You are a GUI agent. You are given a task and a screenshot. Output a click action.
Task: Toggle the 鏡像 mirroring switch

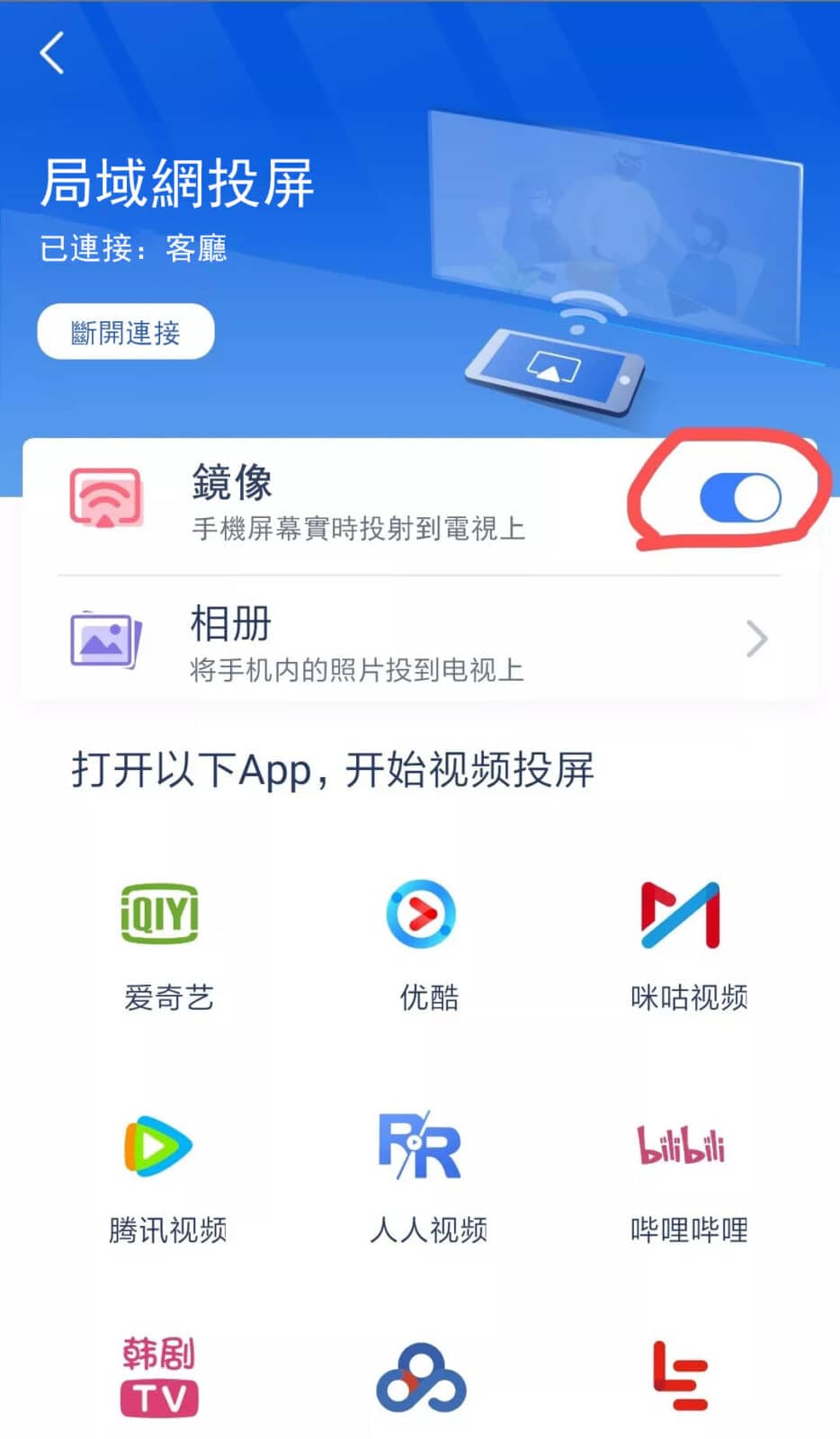click(x=739, y=498)
